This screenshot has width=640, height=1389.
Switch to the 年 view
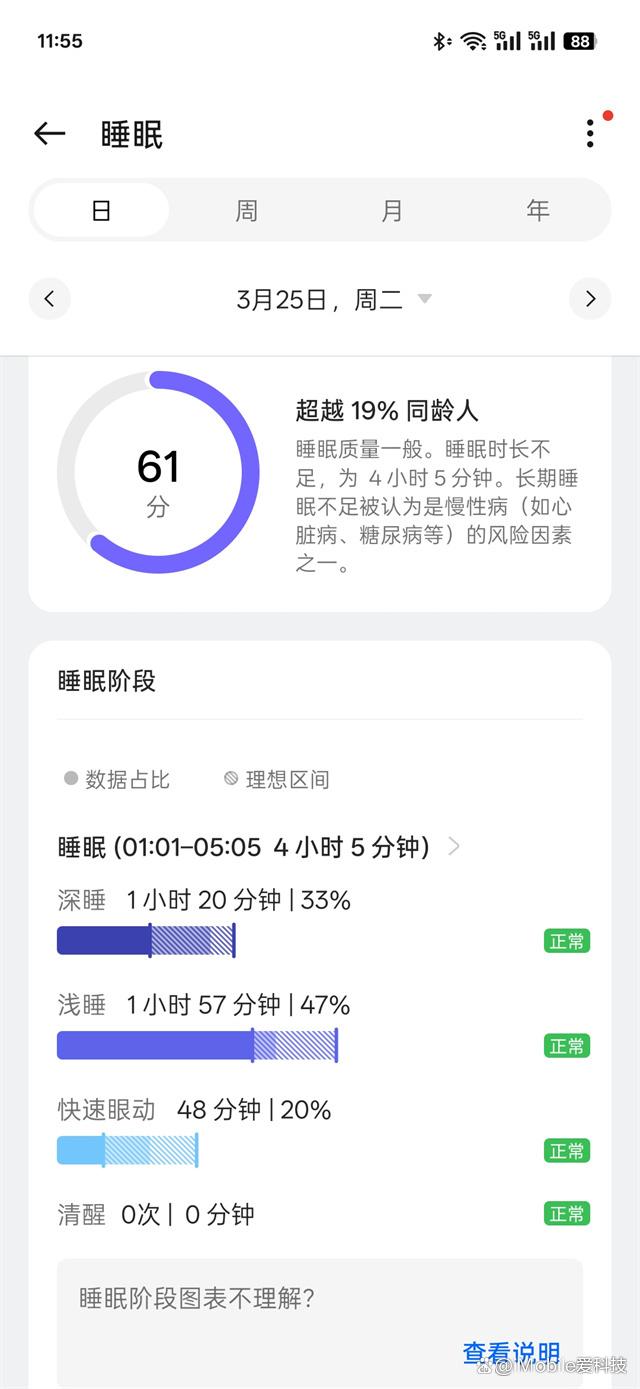tap(538, 210)
